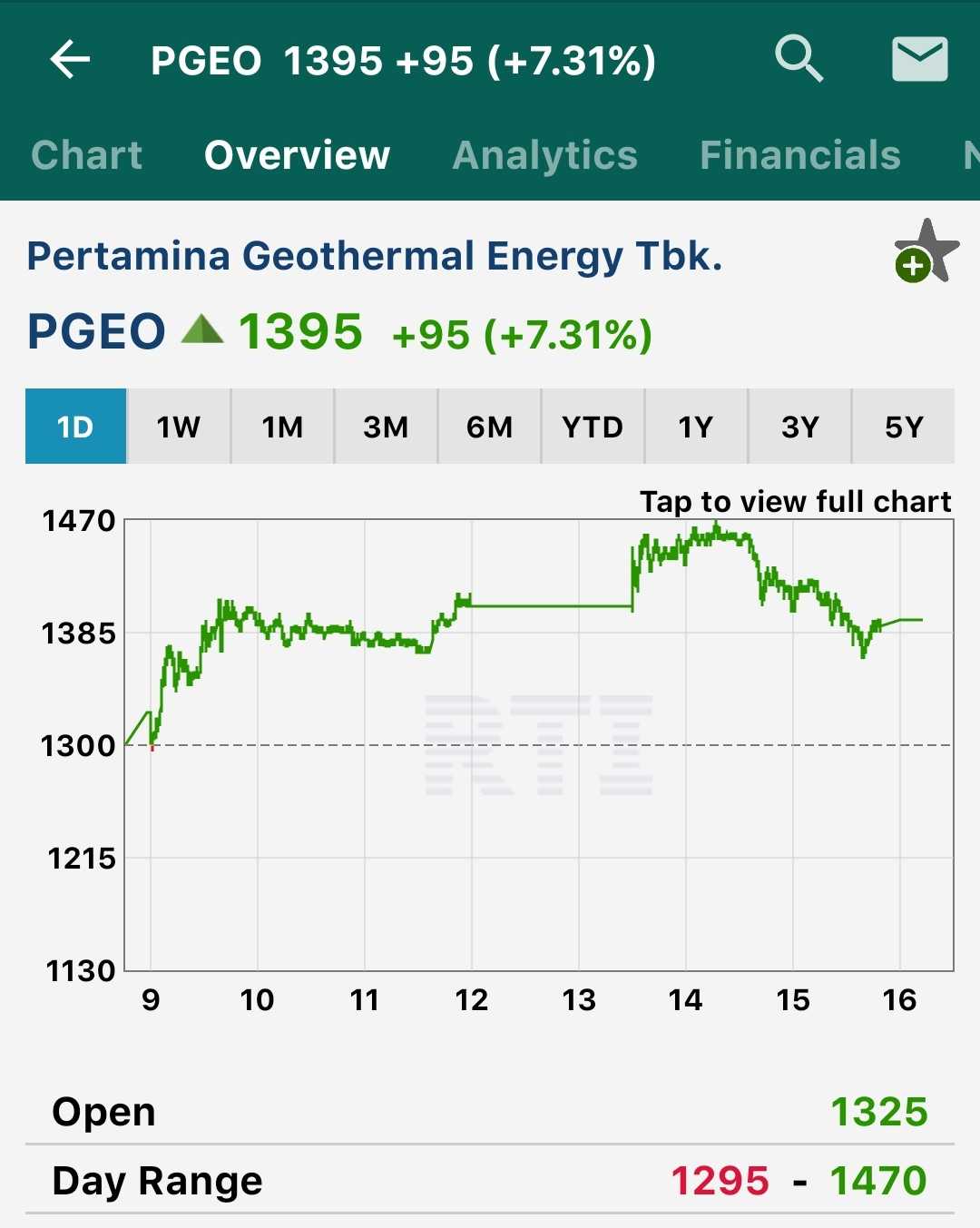Show the 6M price history
Viewport: 980px width, 1228px height.
489,427
